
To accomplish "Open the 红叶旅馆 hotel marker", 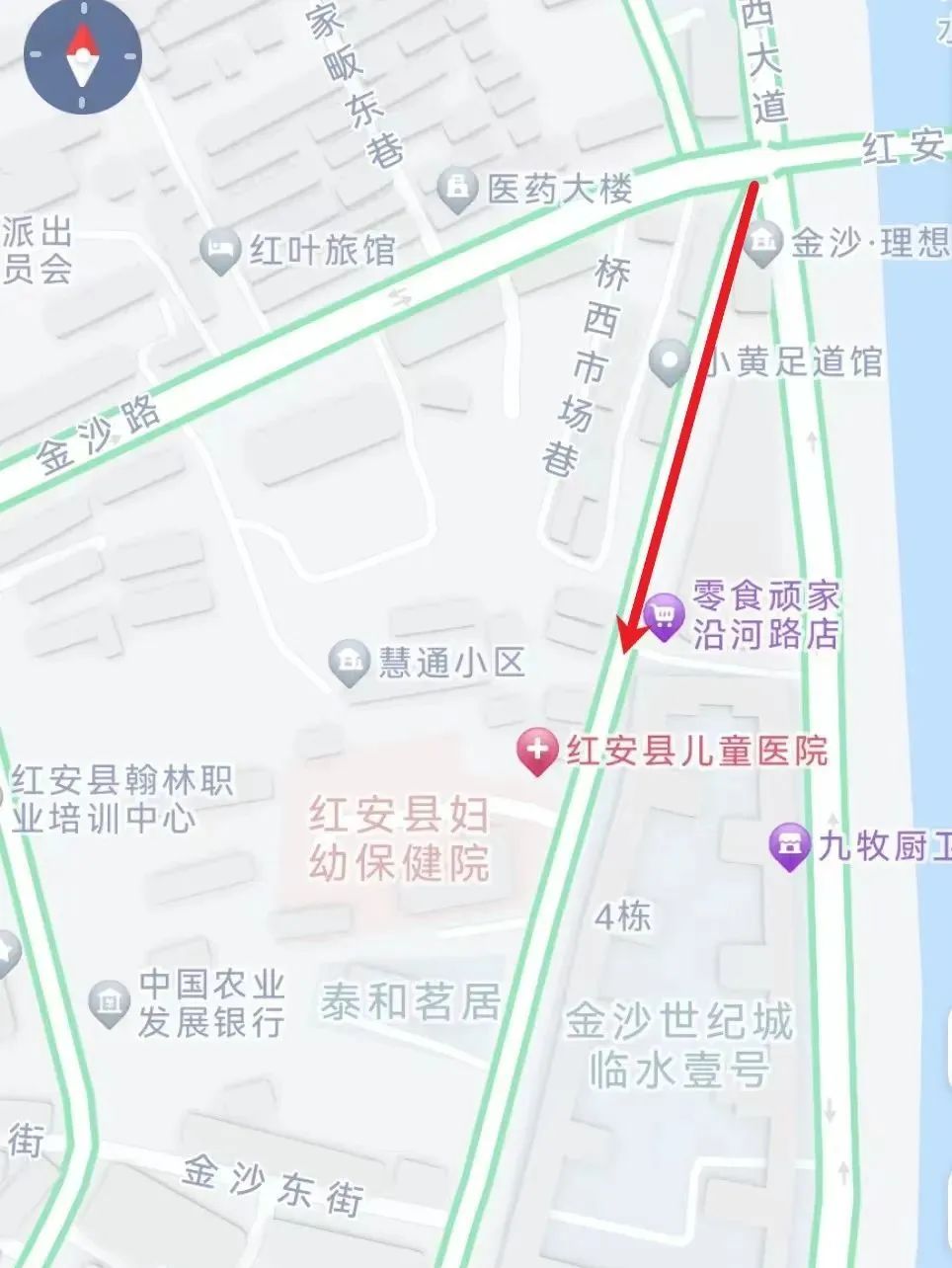I will pos(220,251).
